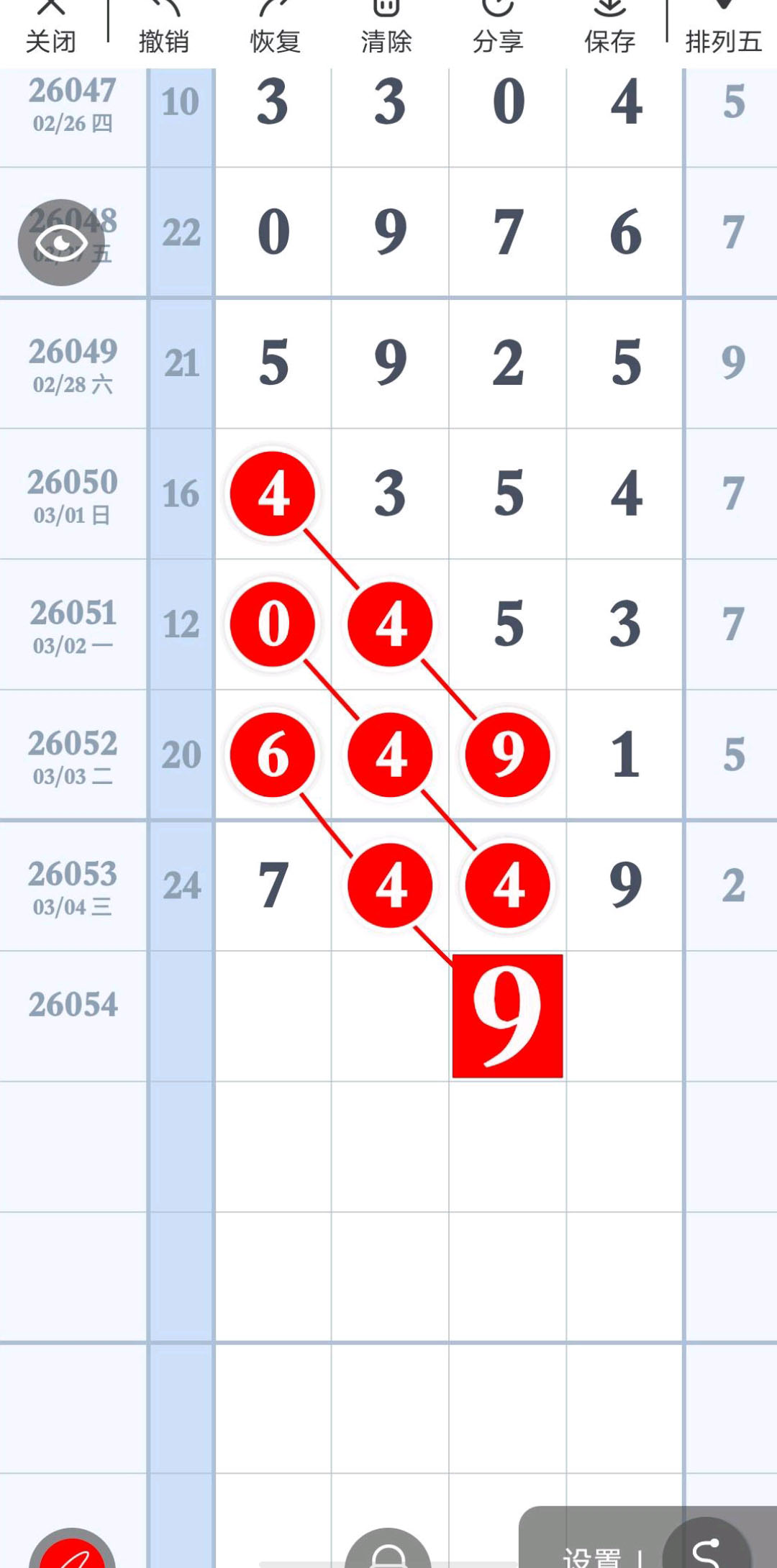This screenshot has width=777, height=1568.
Task: Toggle the eye visibility button
Action: point(61,242)
